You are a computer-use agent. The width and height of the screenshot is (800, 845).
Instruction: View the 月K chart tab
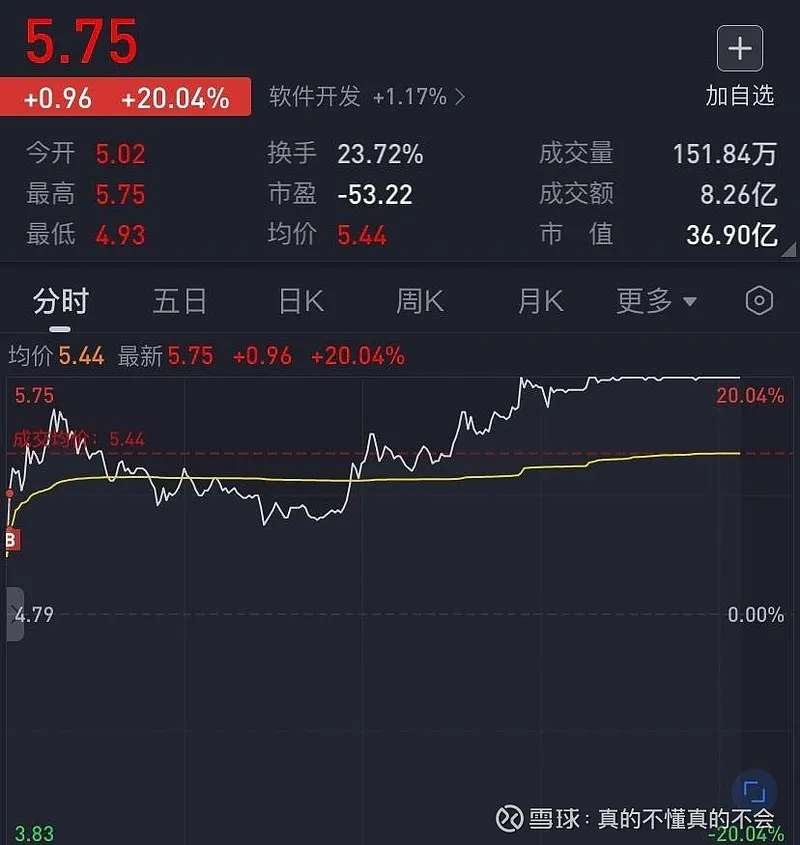pos(540,301)
